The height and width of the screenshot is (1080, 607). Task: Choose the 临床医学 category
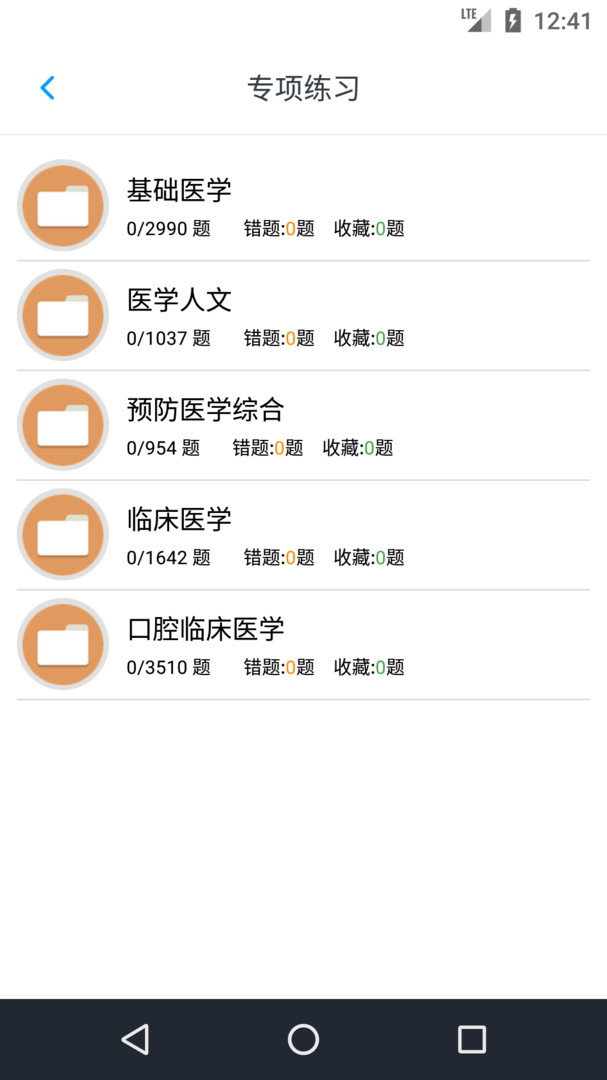[x=302, y=535]
